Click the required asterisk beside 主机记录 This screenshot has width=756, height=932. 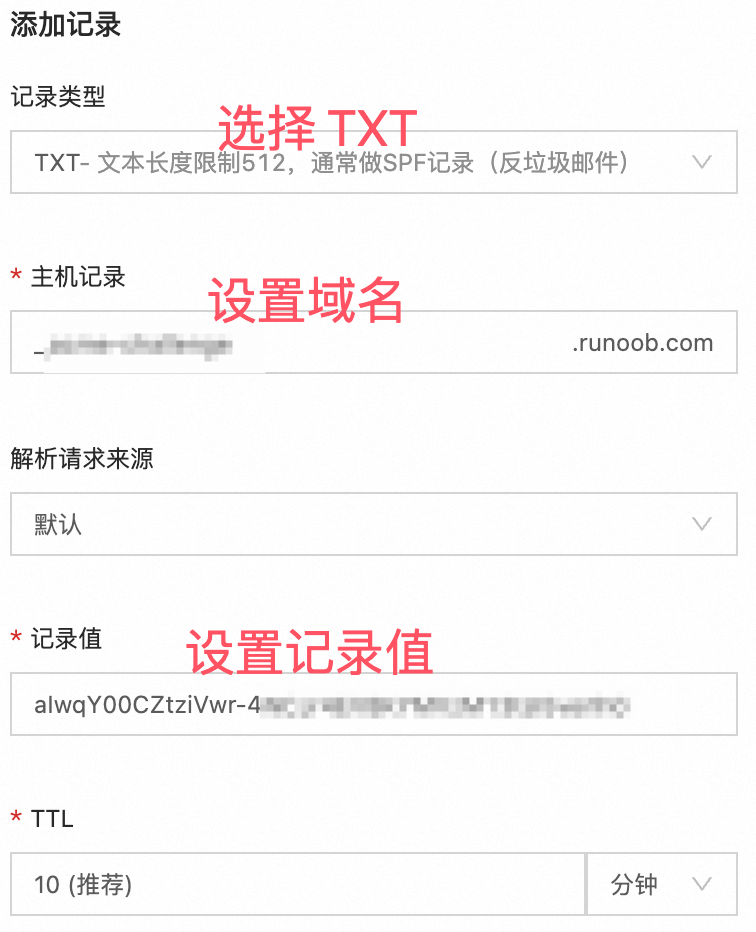tap(14, 277)
